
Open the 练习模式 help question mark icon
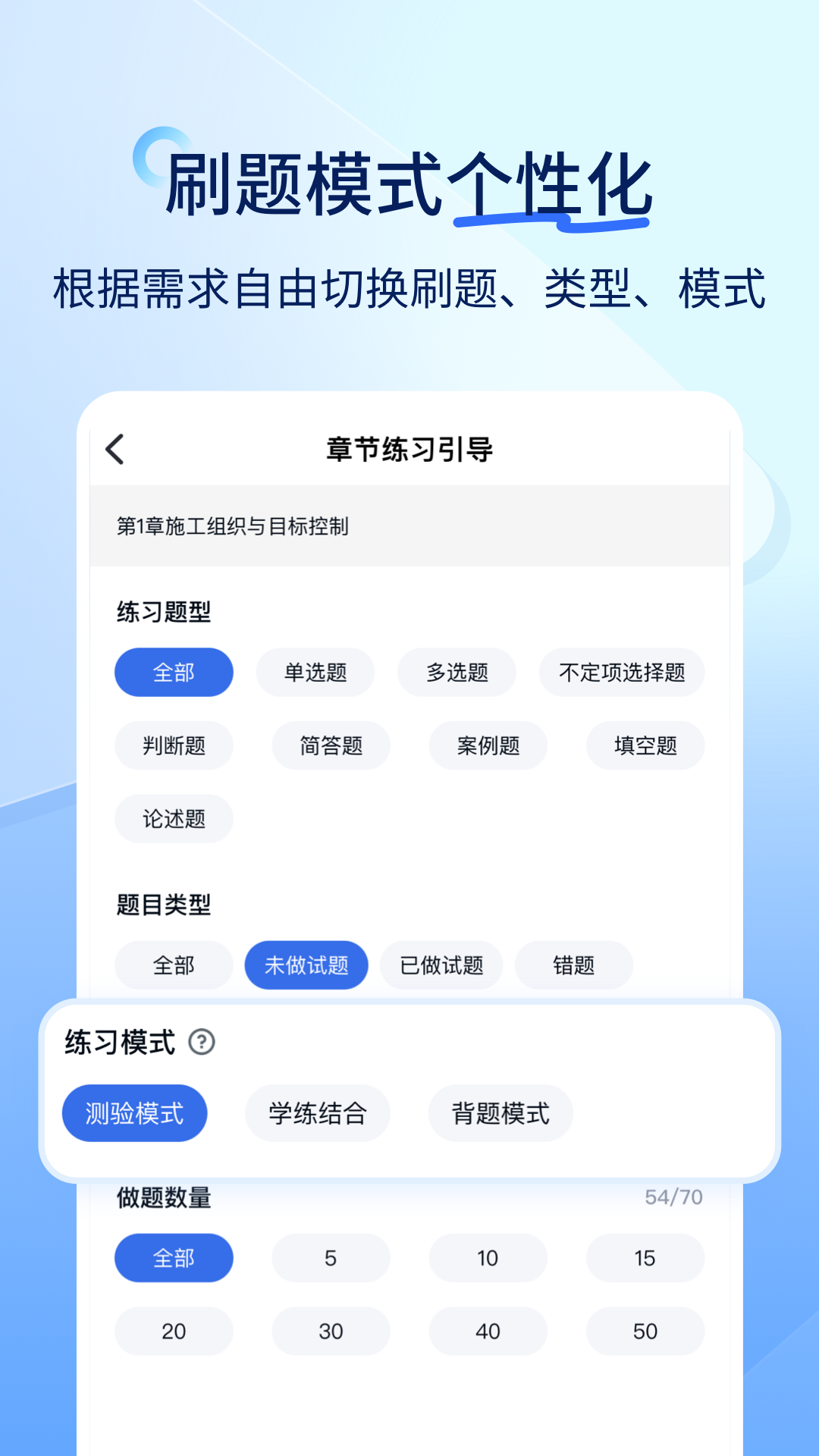click(x=199, y=1044)
